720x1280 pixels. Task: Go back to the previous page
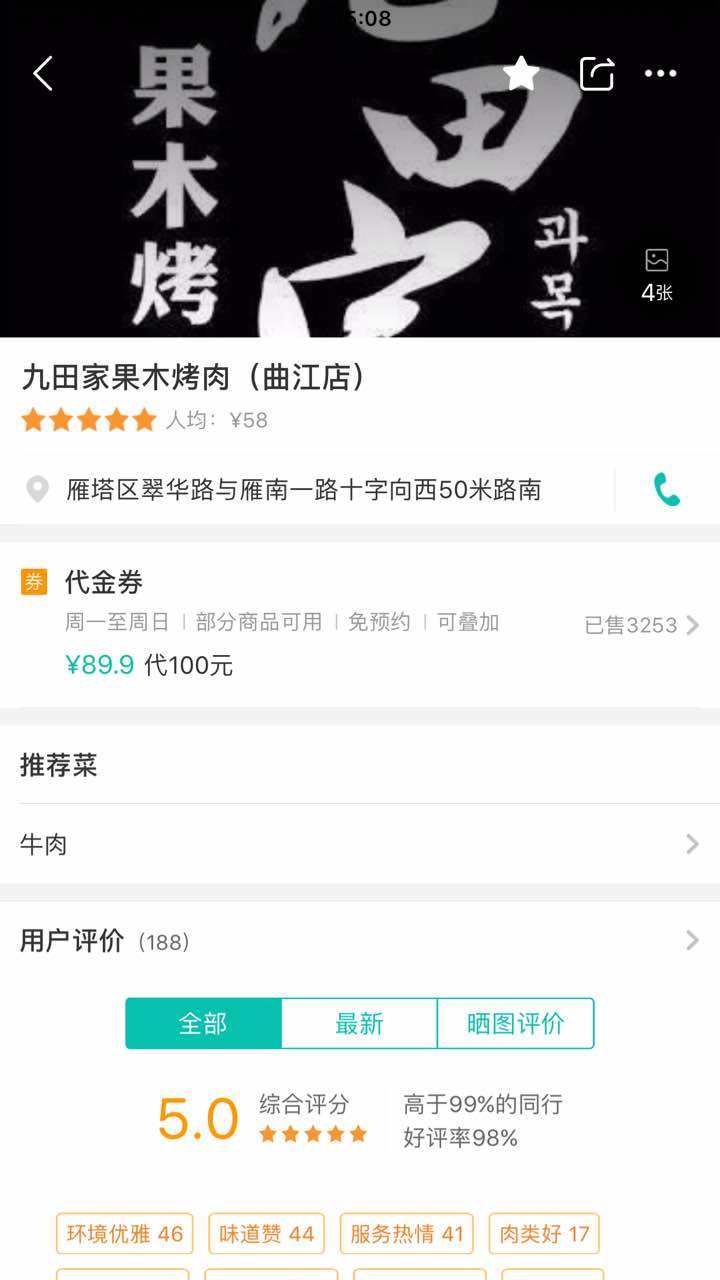tap(43, 73)
